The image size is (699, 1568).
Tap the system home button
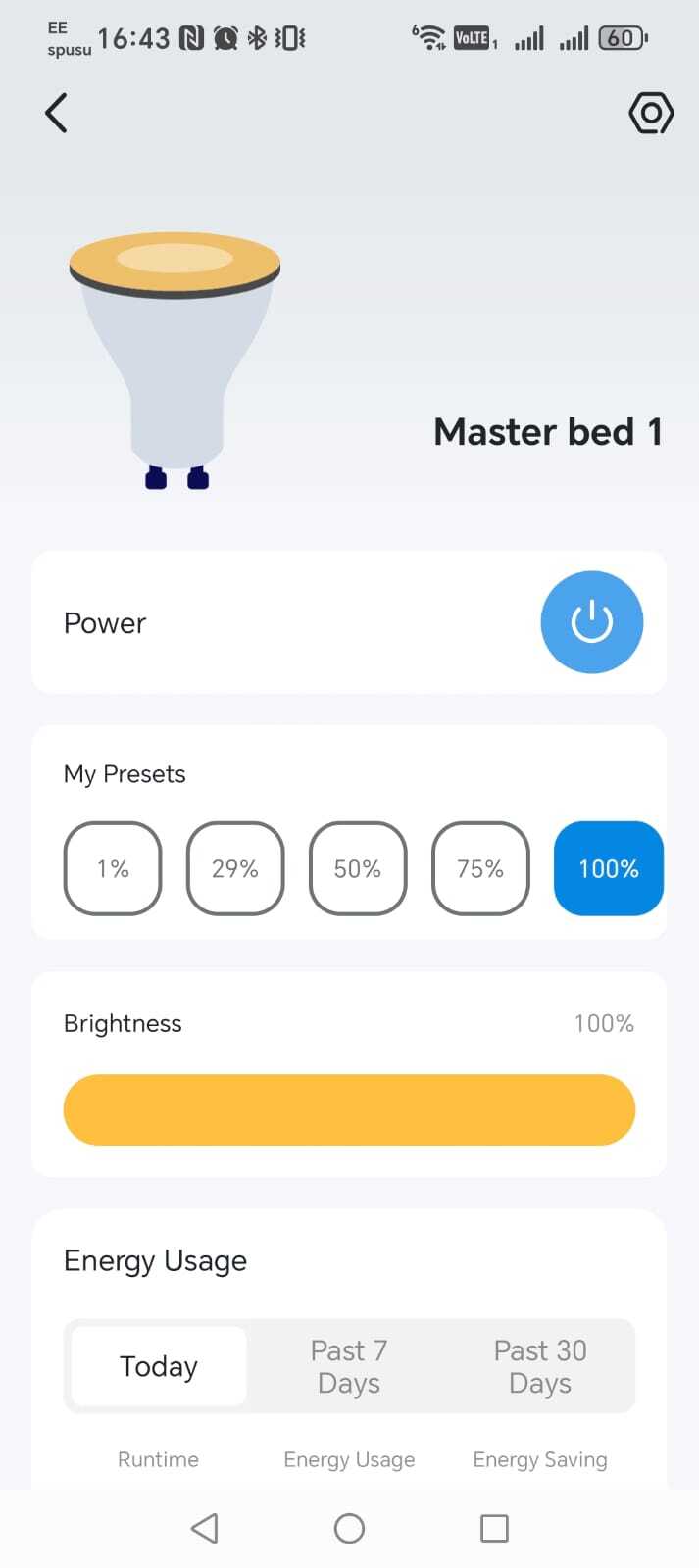349,1528
